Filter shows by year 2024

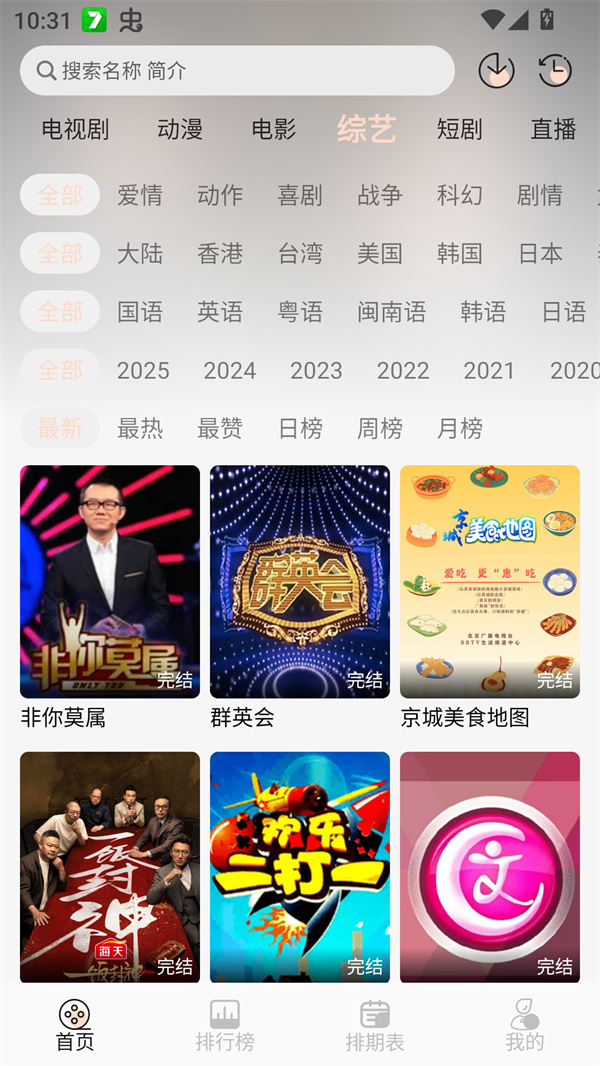point(230,370)
